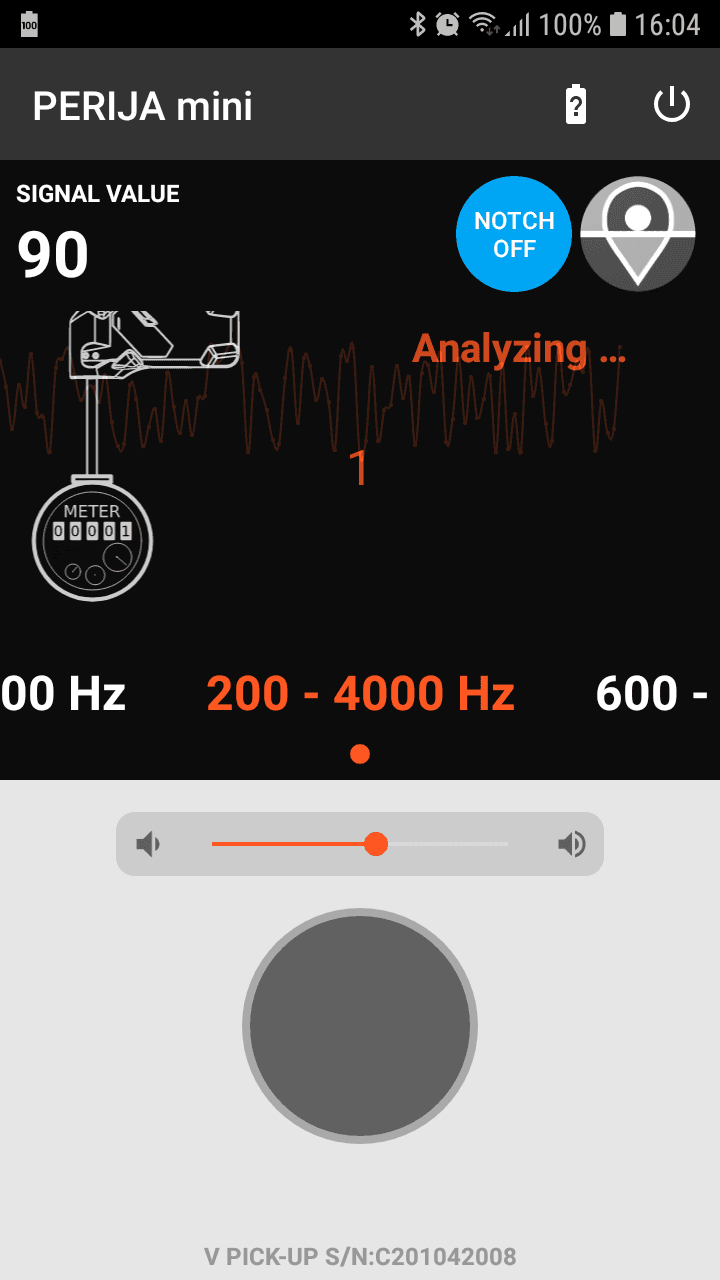720x1280 pixels.
Task: Mute using the low volume speaker icon
Action: [x=149, y=845]
